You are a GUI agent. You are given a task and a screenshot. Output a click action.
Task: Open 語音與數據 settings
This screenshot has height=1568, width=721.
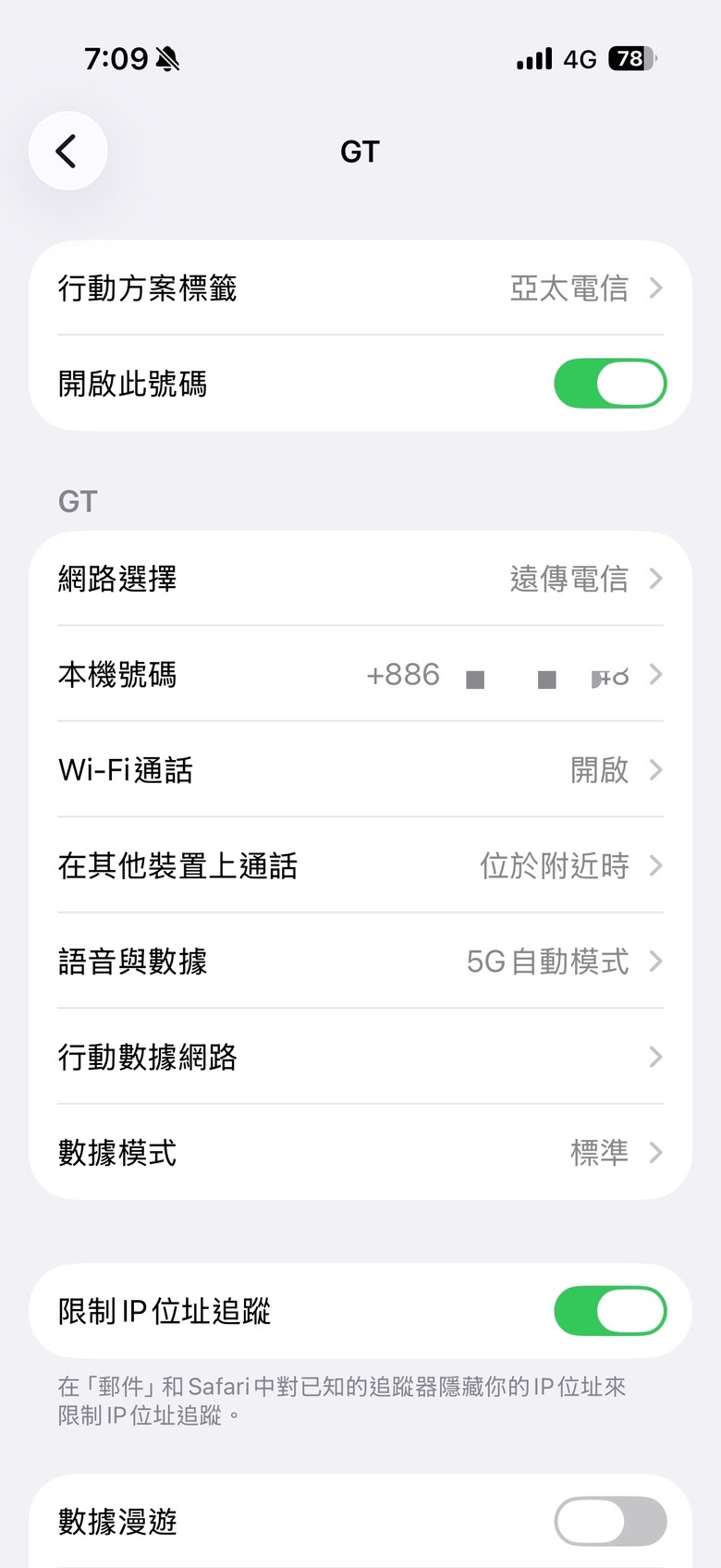360,962
